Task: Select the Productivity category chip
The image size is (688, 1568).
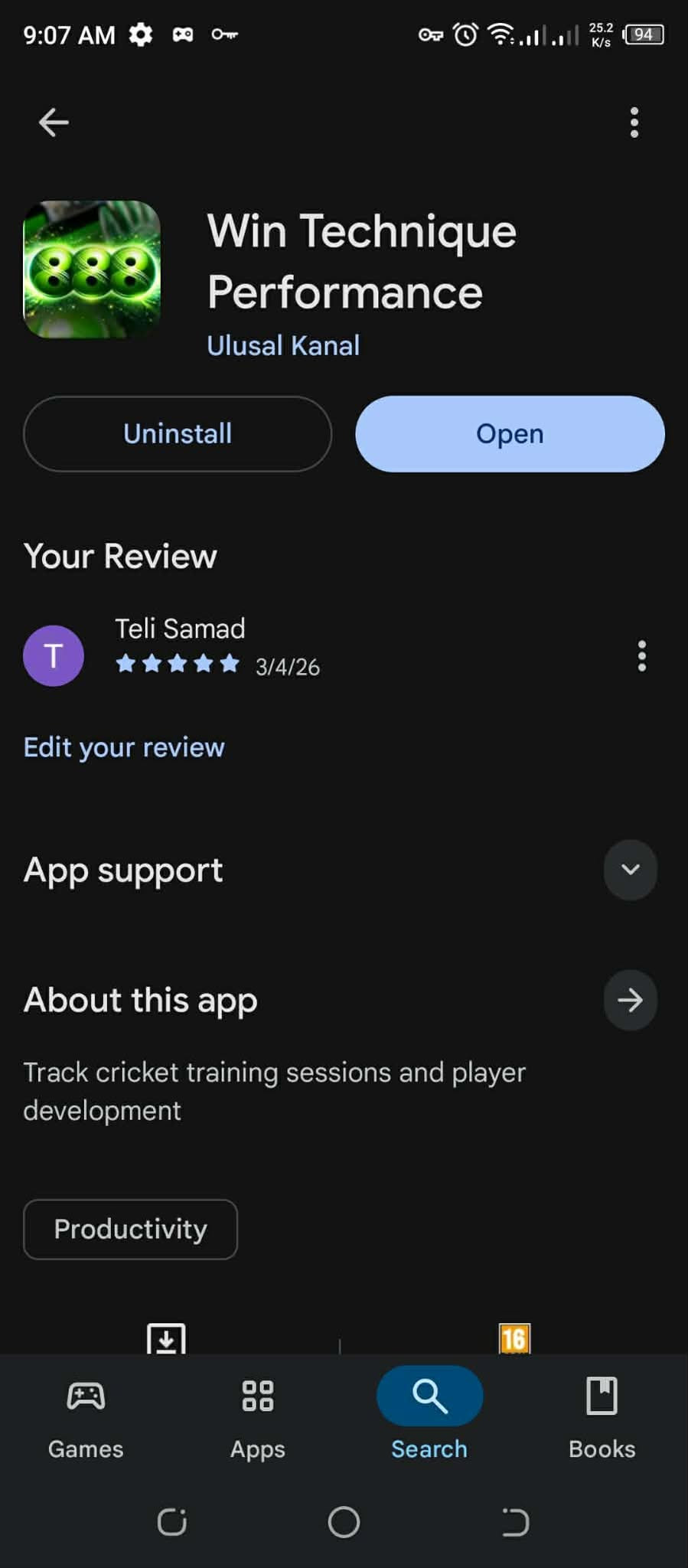Action: tap(131, 1229)
